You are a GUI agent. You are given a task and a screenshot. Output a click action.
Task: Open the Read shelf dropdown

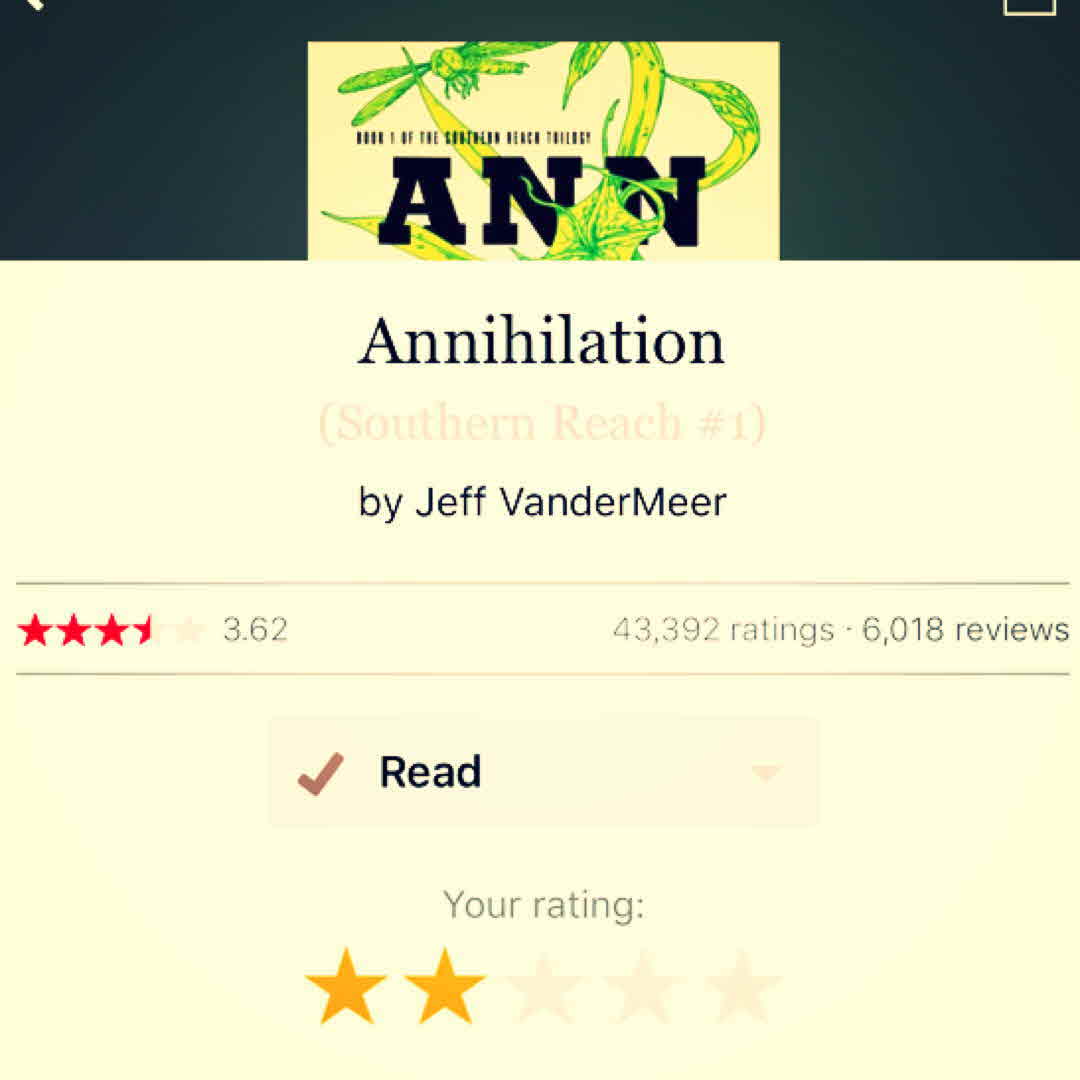765,773
